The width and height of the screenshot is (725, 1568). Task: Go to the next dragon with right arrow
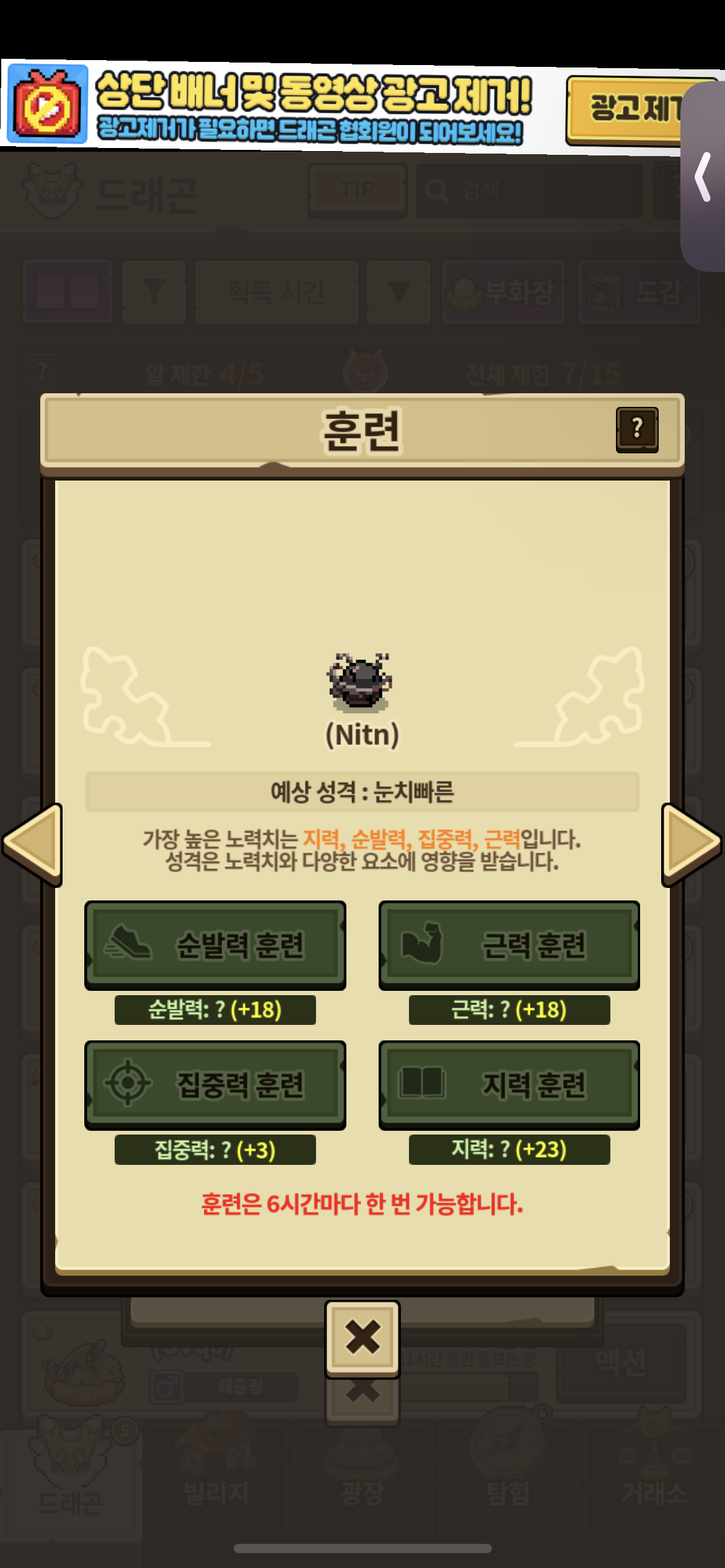692,845
